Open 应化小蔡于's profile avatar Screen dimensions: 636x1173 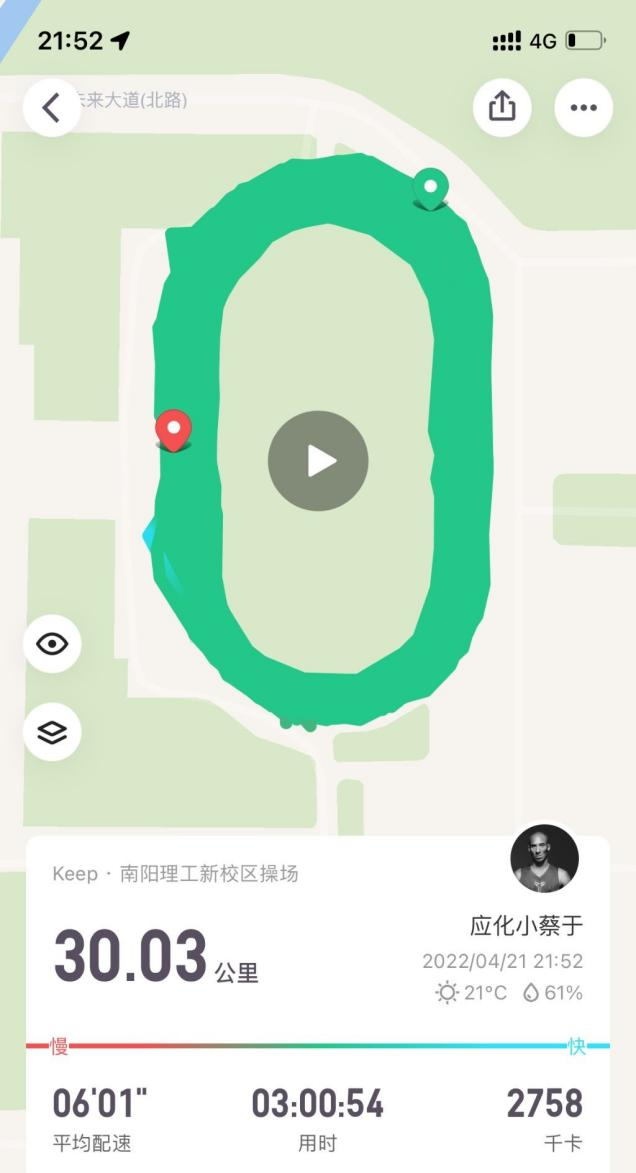(x=544, y=859)
